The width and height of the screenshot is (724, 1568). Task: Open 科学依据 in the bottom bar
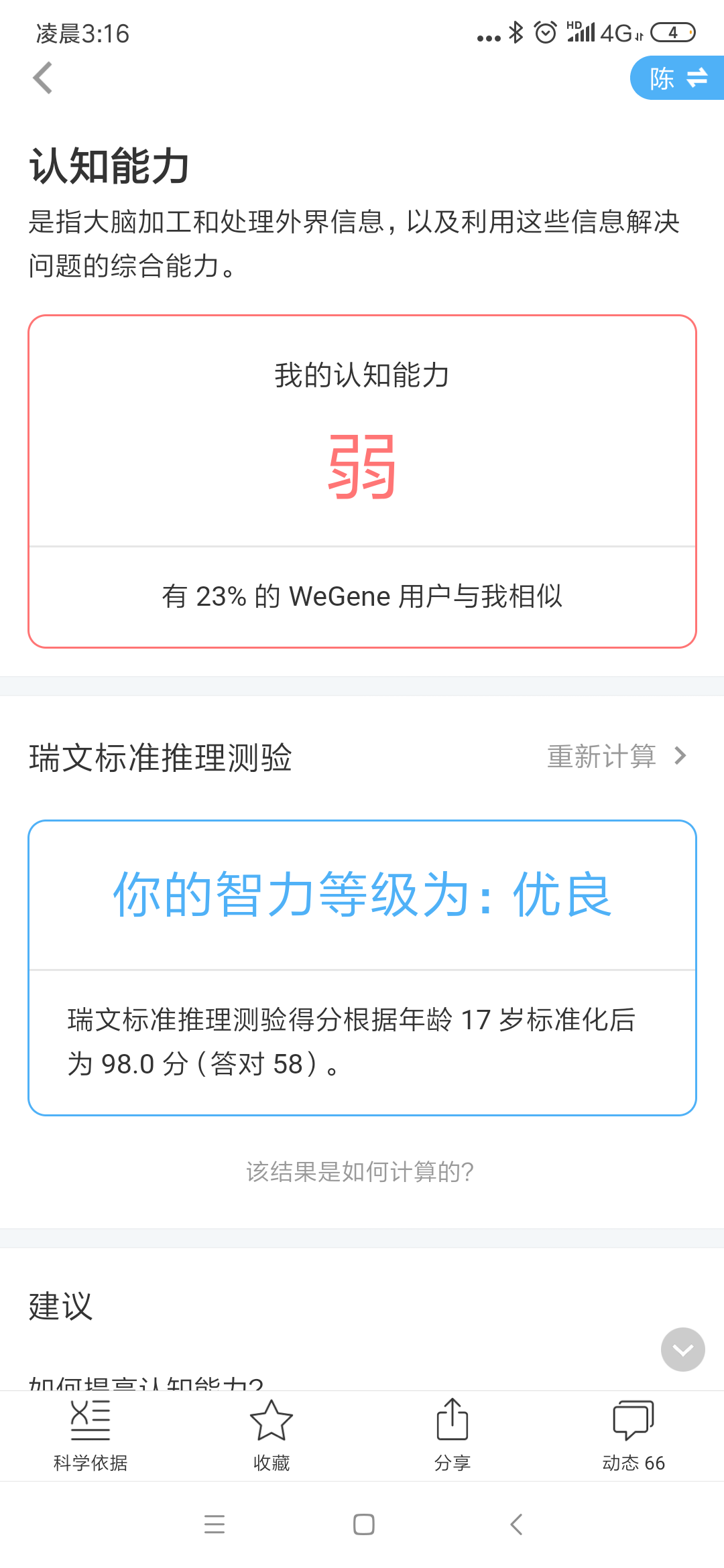pos(90,1434)
